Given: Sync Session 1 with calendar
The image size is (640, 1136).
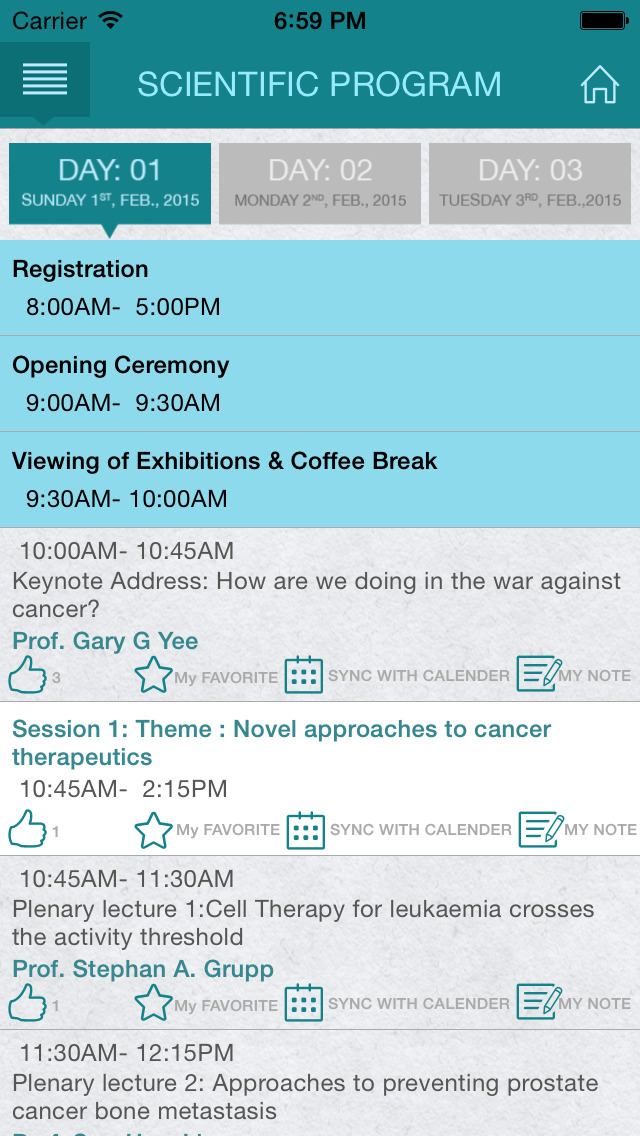Looking at the screenshot, I should coord(306,829).
